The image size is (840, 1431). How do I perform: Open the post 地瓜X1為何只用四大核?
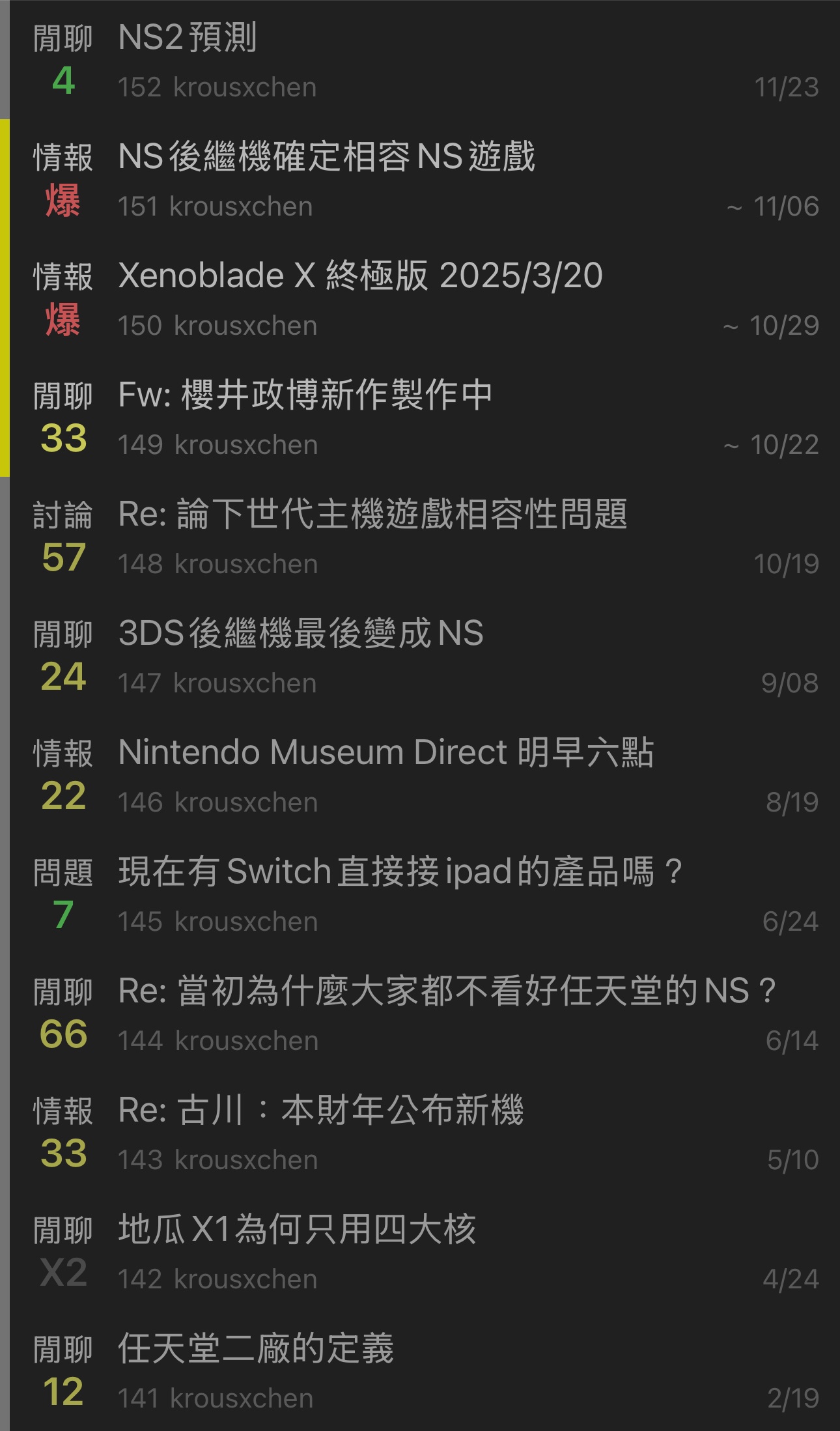(x=297, y=1230)
